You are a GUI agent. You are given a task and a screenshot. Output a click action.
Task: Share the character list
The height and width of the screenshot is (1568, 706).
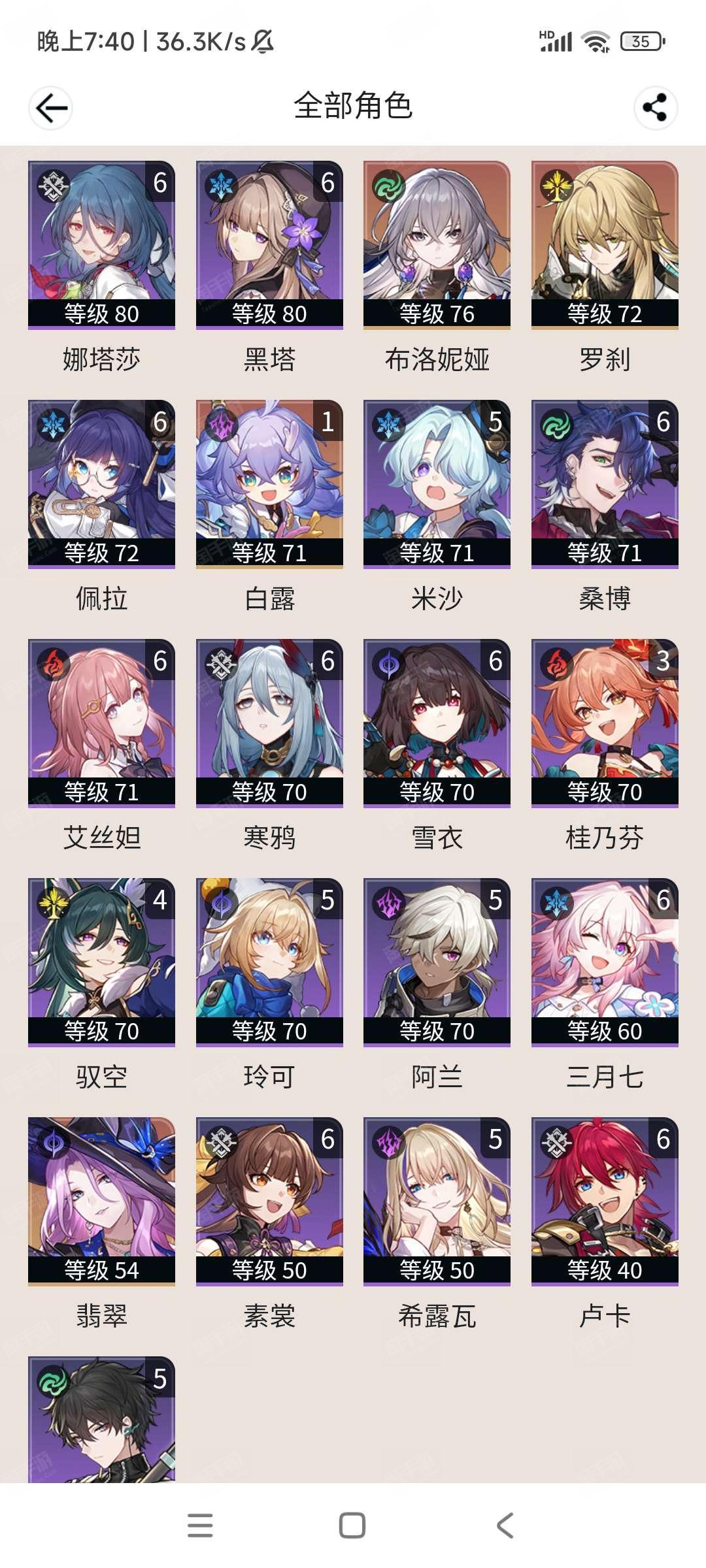point(655,108)
